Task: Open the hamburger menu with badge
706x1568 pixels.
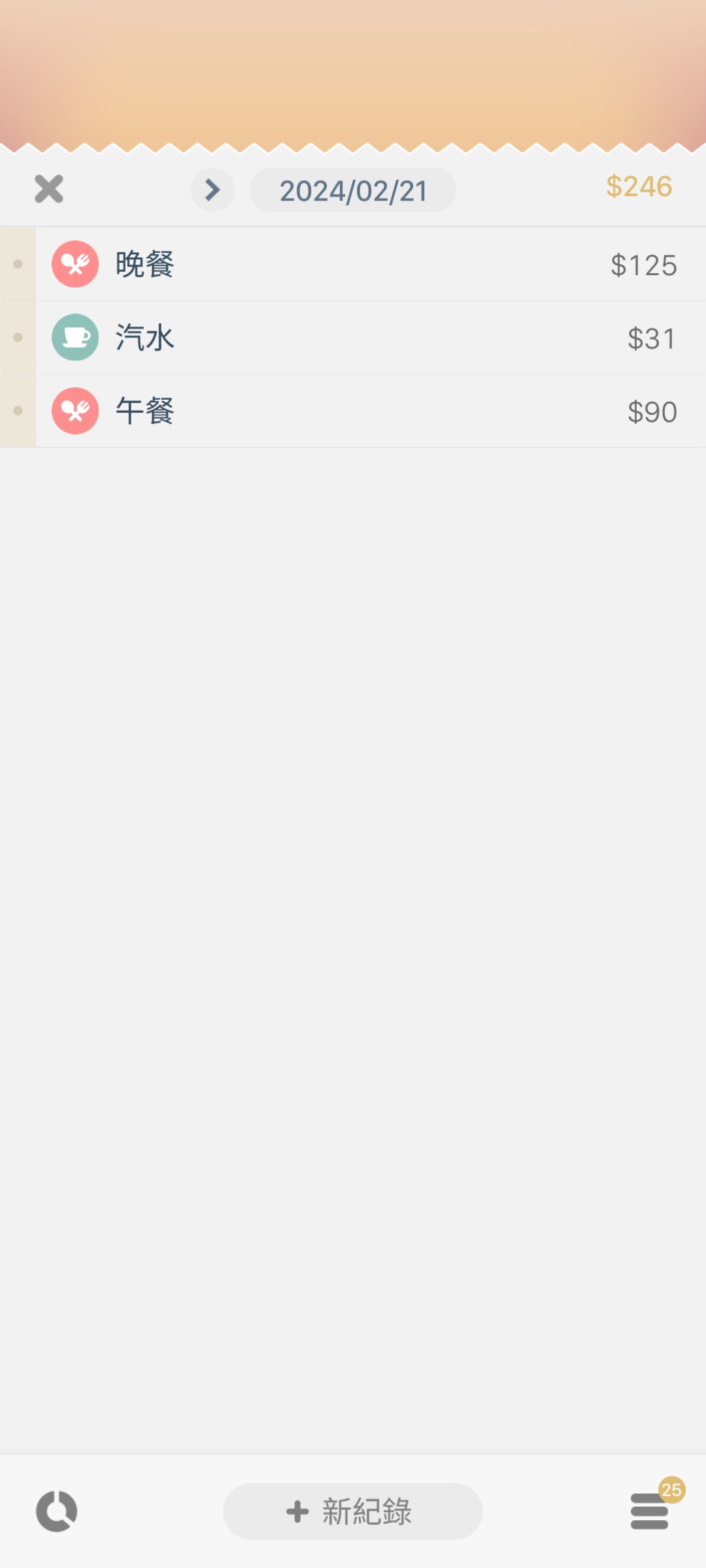Action: click(x=650, y=1511)
